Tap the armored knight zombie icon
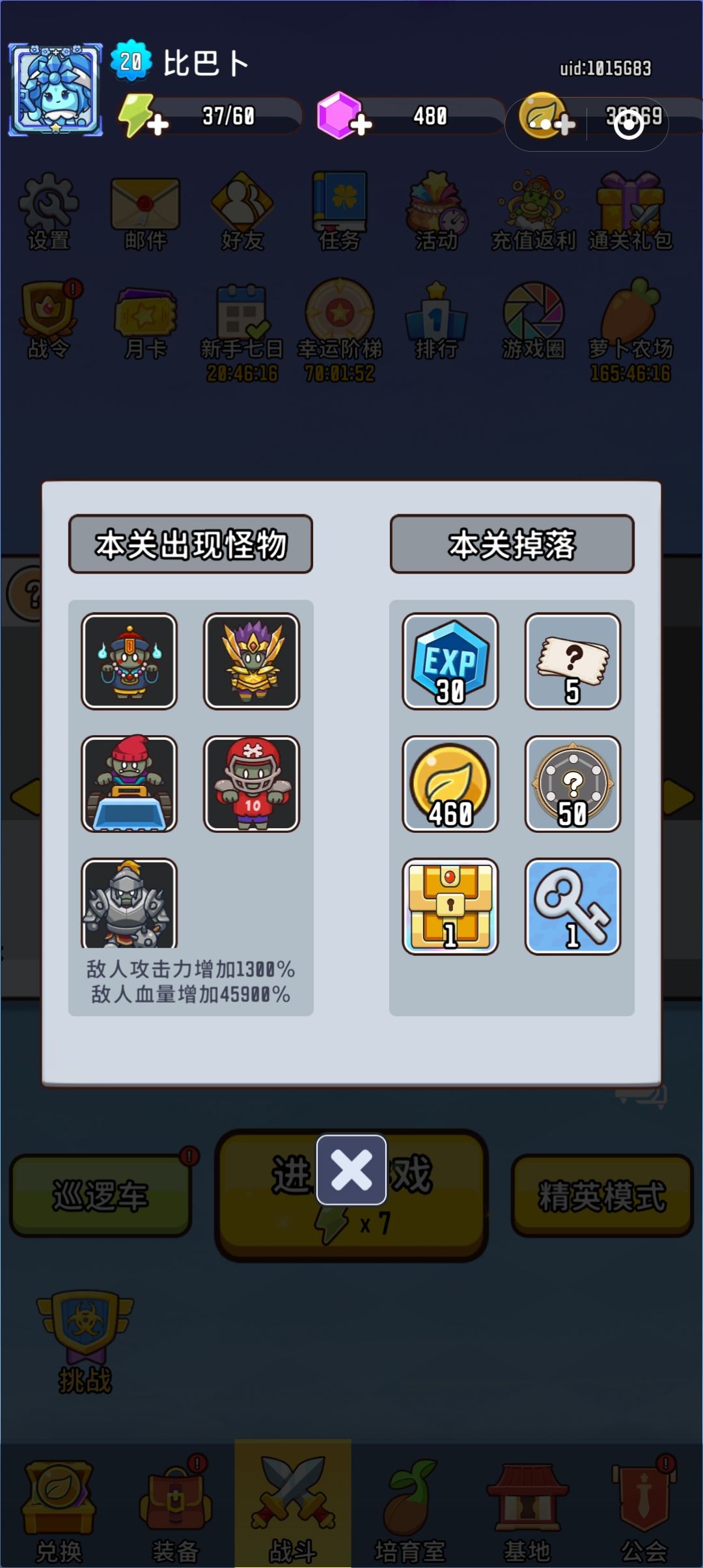Viewport: 703px width, 1568px height. [x=130, y=903]
